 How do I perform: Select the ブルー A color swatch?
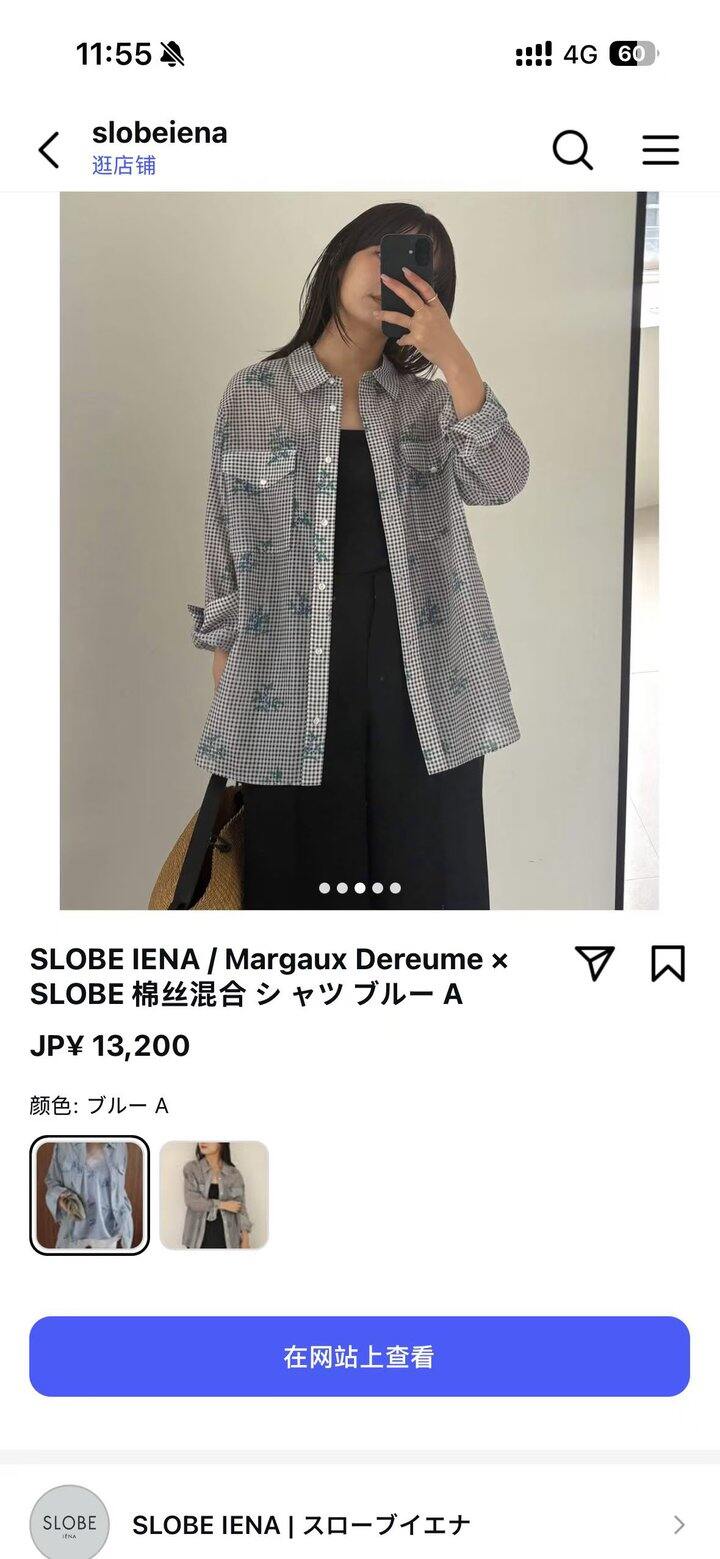pos(90,1195)
